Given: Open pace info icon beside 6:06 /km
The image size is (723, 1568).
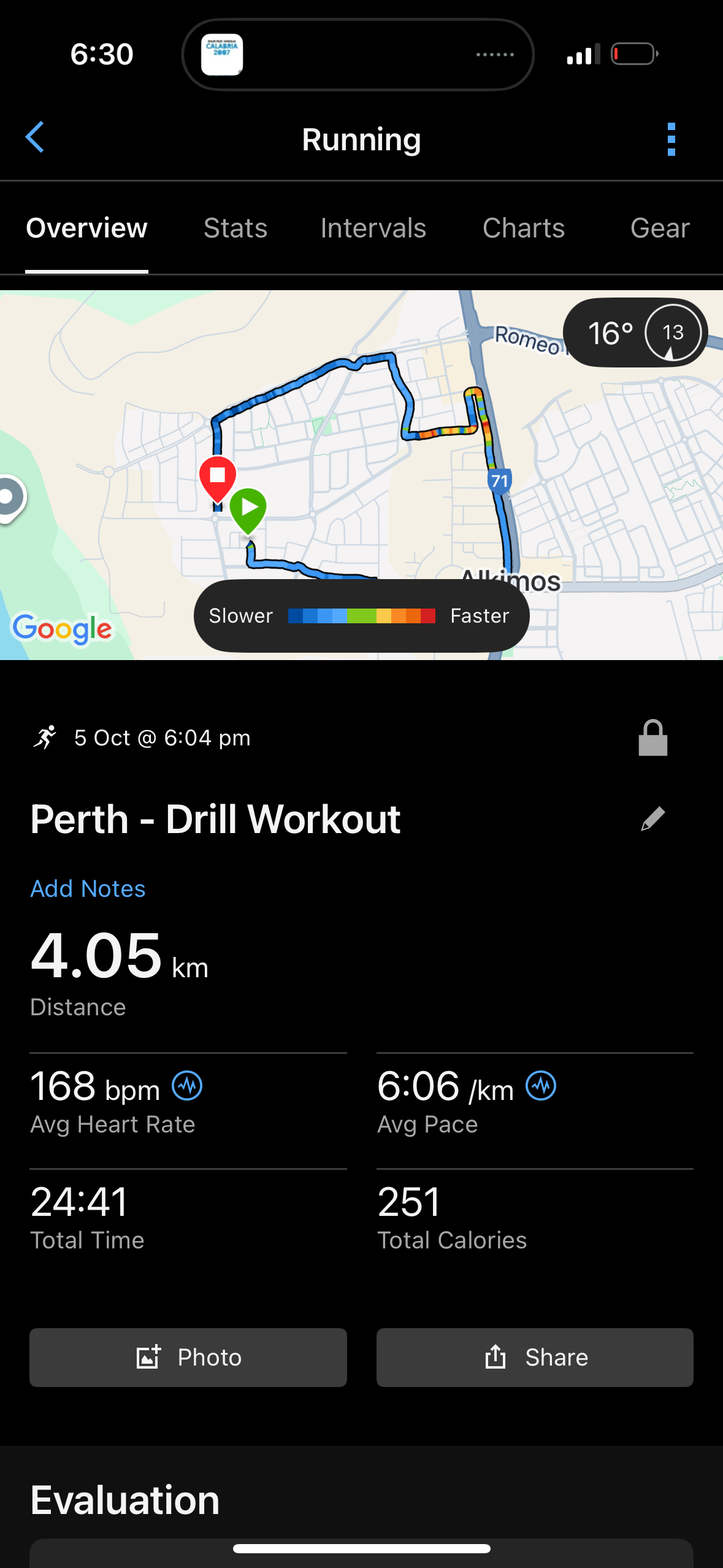Looking at the screenshot, I should pos(541,1086).
